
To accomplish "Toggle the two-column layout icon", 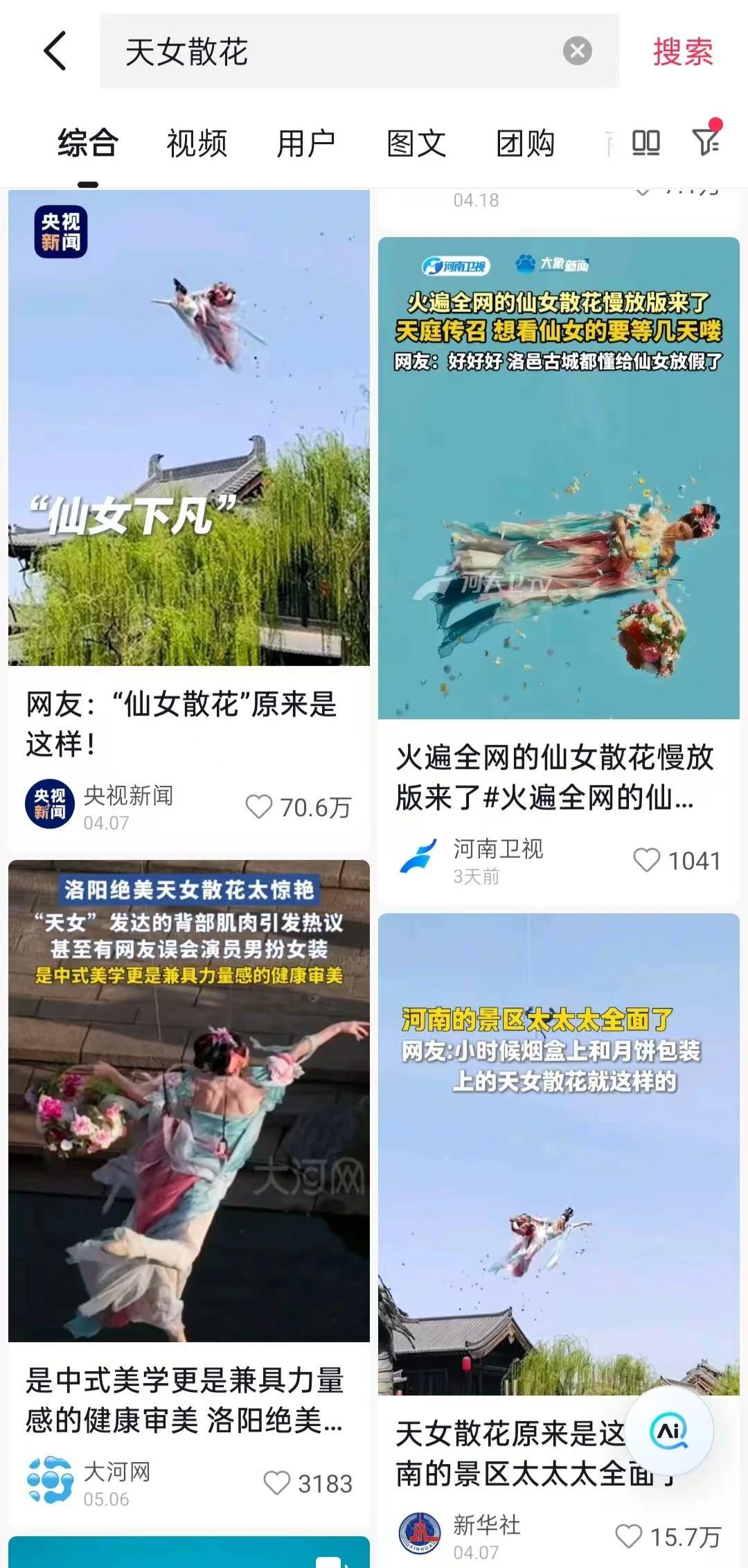I will coord(645,143).
